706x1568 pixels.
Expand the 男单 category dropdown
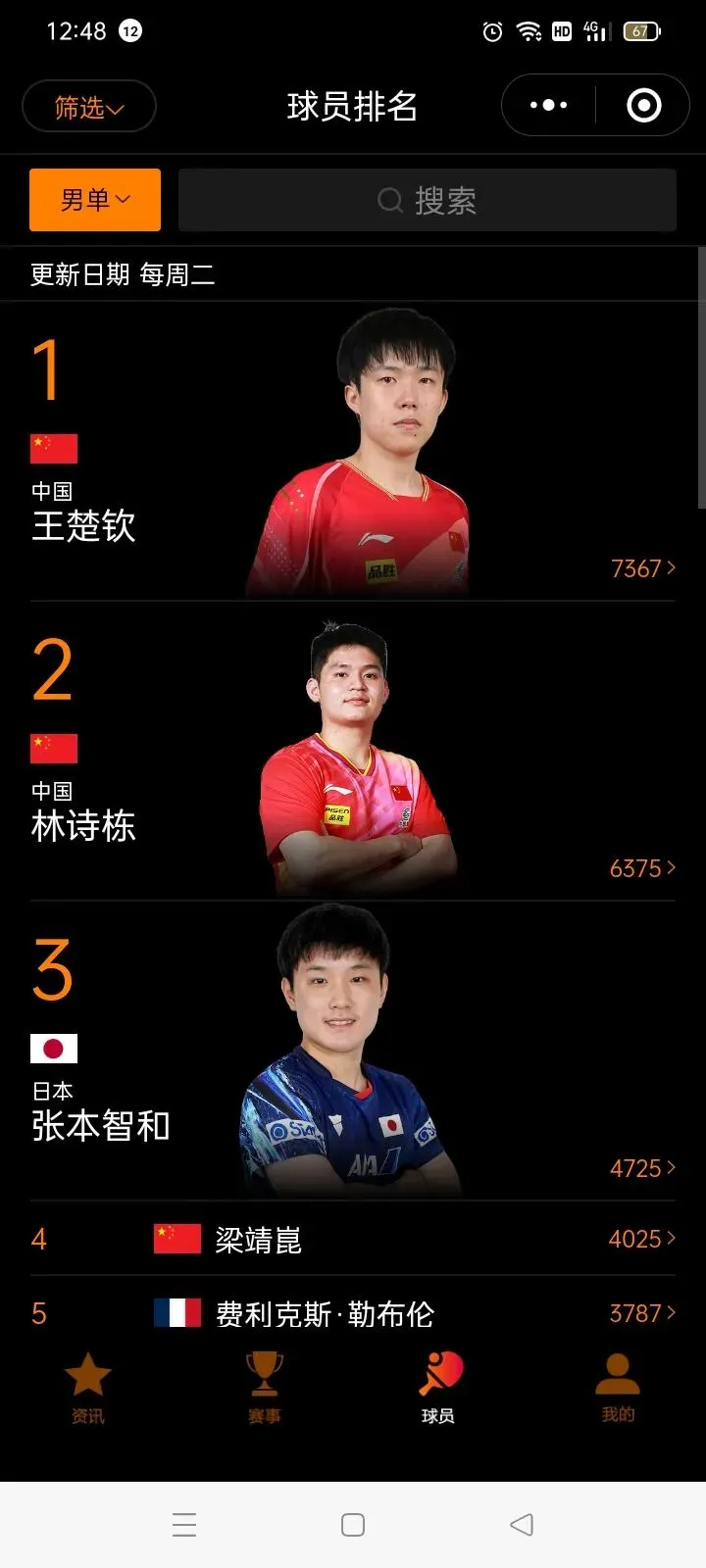pos(95,200)
